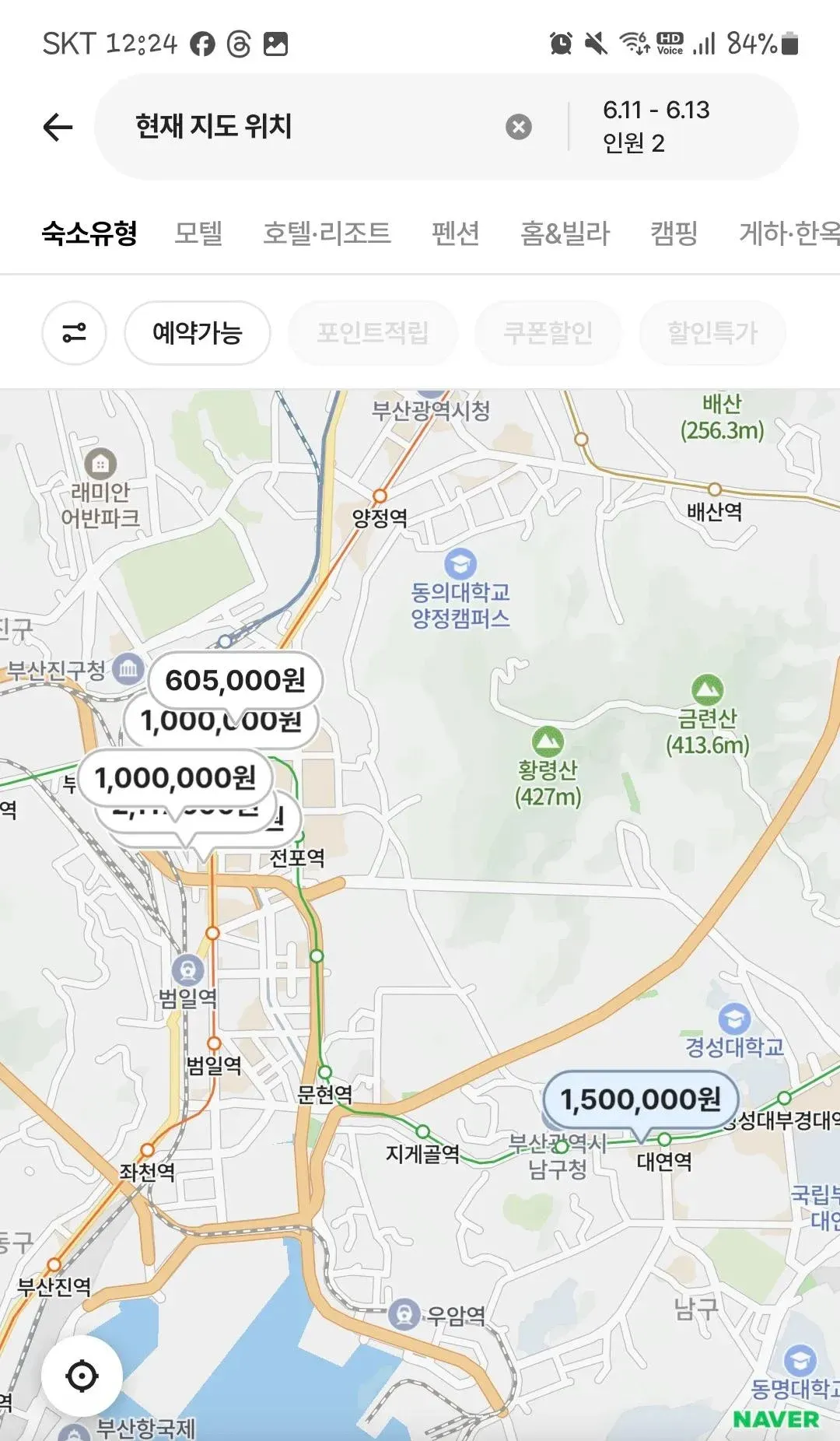Open the 6.11 - 6.13 date selector
This screenshot has width=840, height=1441.
click(x=656, y=111)
